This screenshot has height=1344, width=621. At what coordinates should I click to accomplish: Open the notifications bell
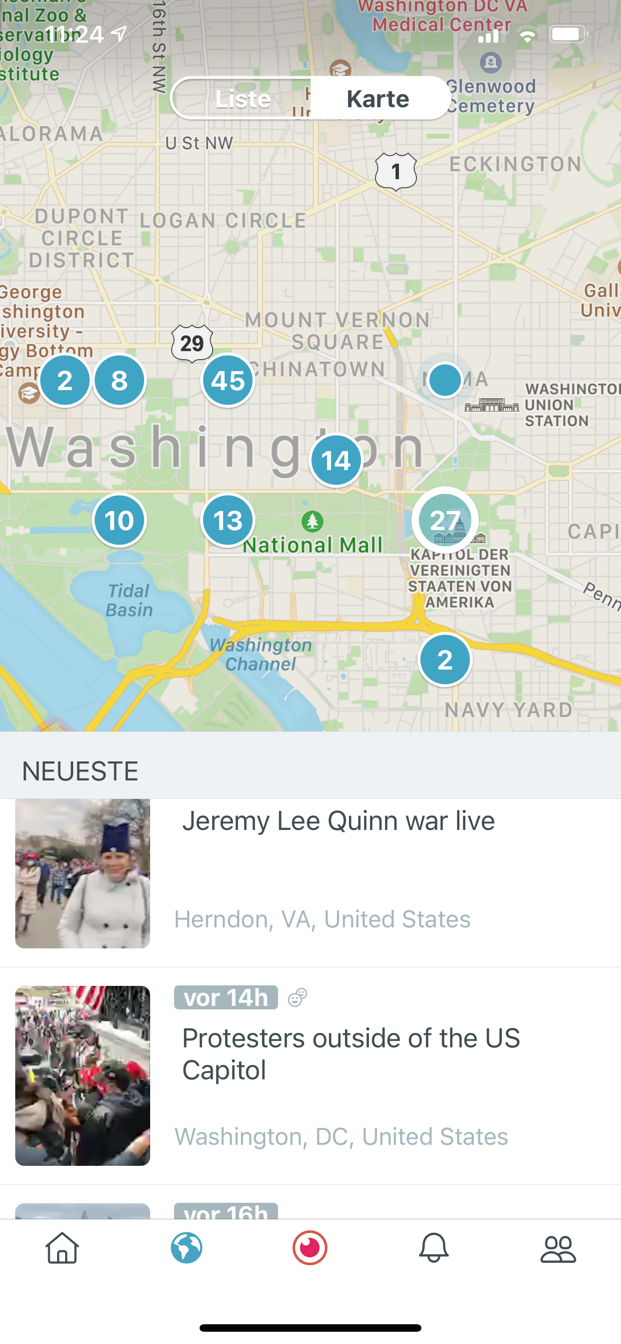click(434, 1248)
